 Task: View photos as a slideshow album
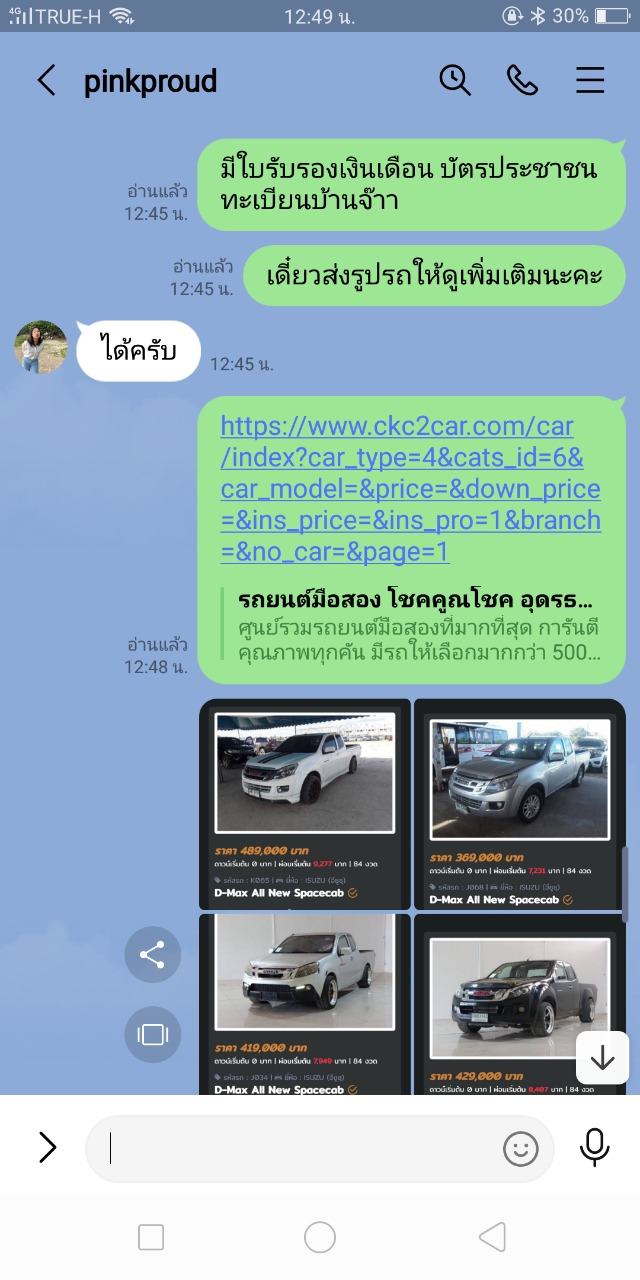(153, 1034)
